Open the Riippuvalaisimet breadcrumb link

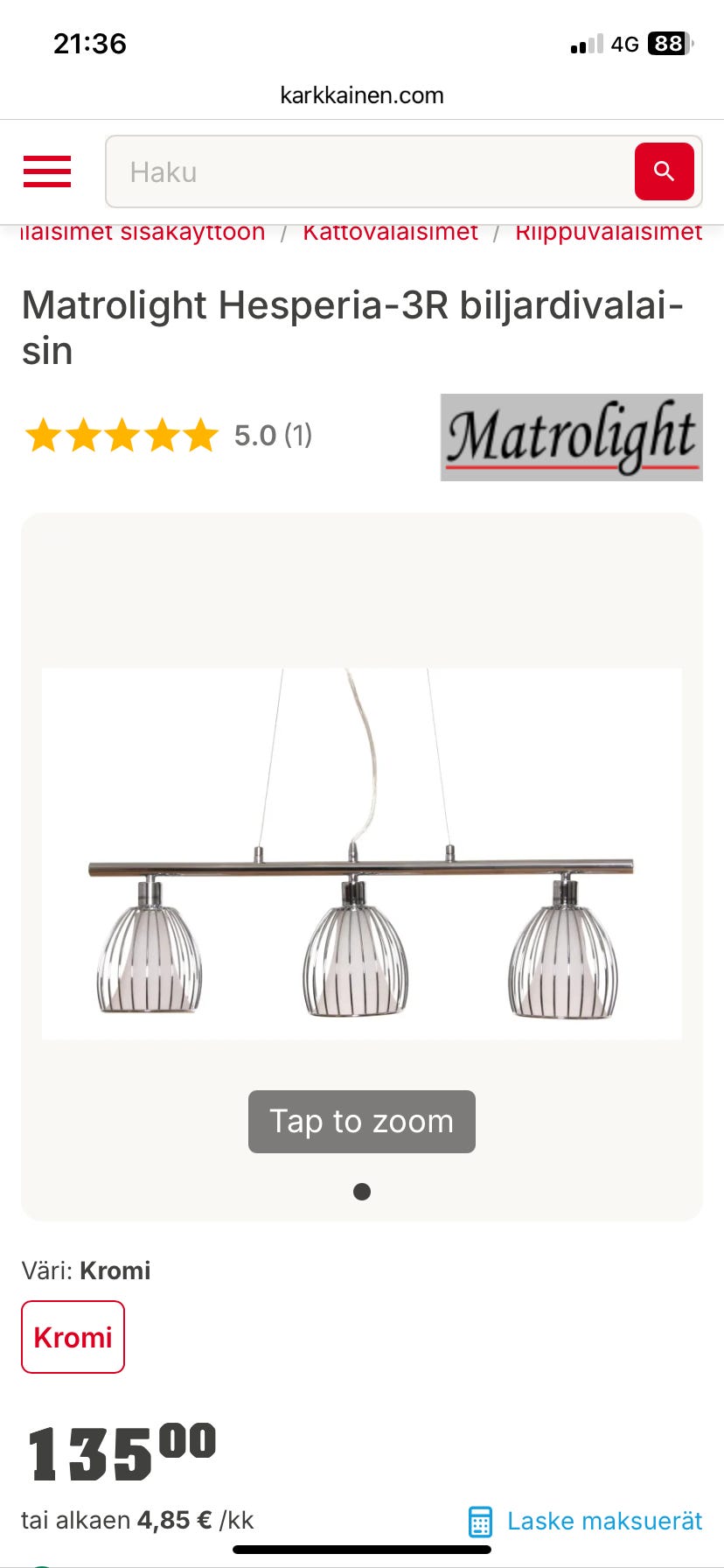tap(609, 233)
